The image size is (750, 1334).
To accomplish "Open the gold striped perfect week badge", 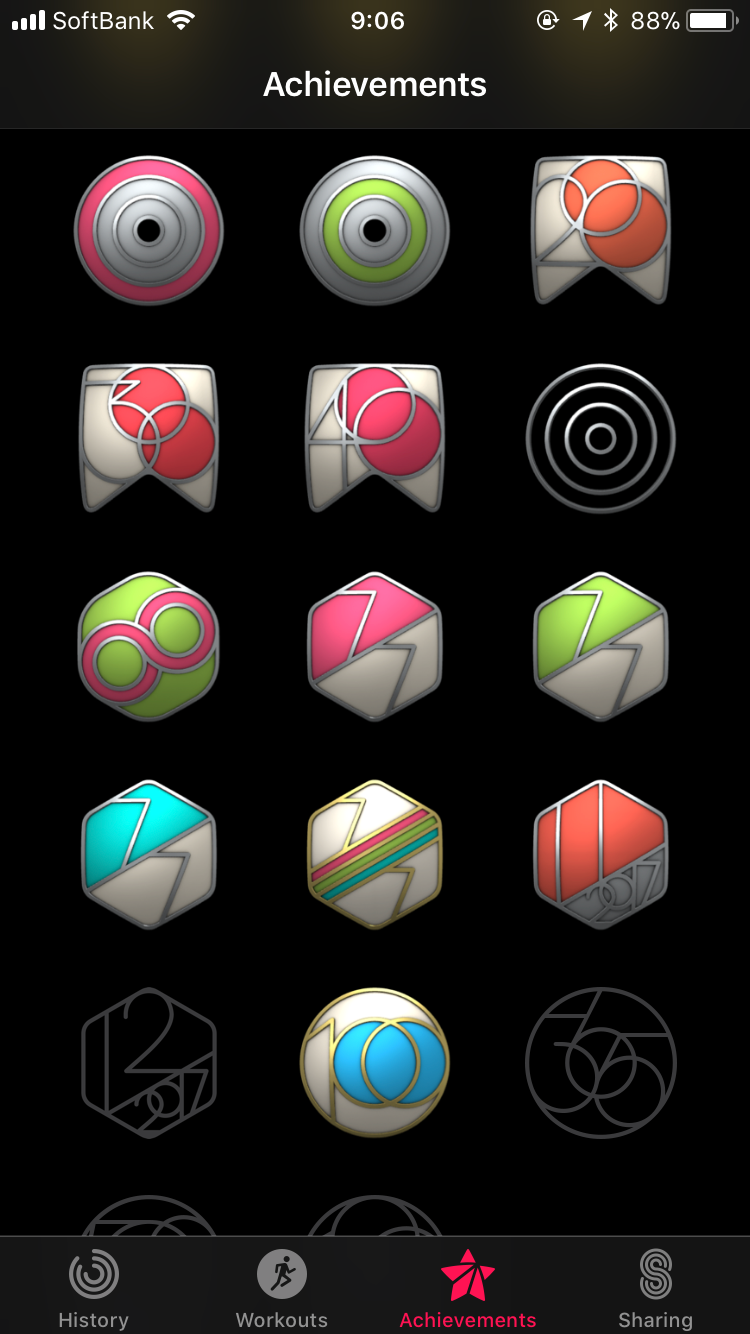I will pyautogui.click(x=375, y=854).
